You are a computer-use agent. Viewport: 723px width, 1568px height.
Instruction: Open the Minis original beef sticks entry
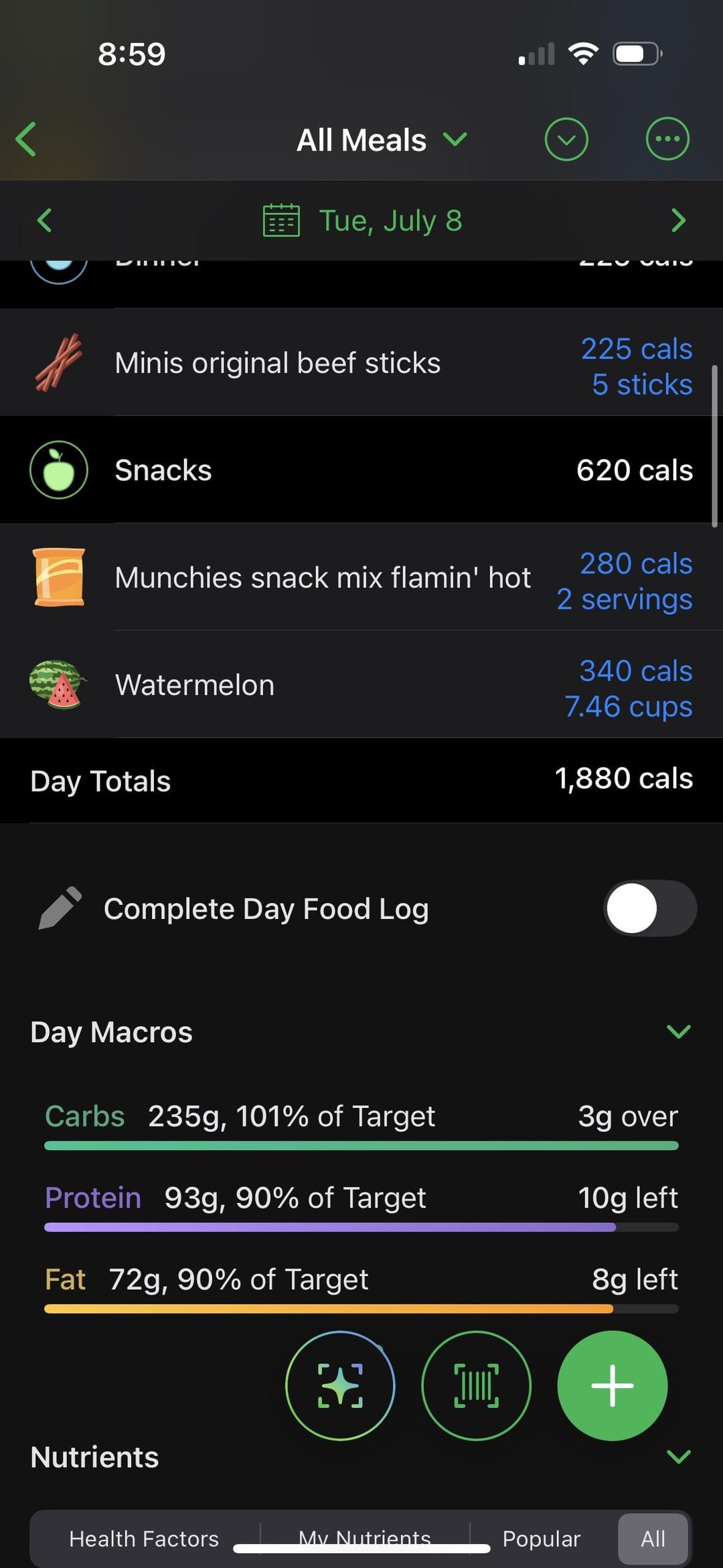[361, 362]
